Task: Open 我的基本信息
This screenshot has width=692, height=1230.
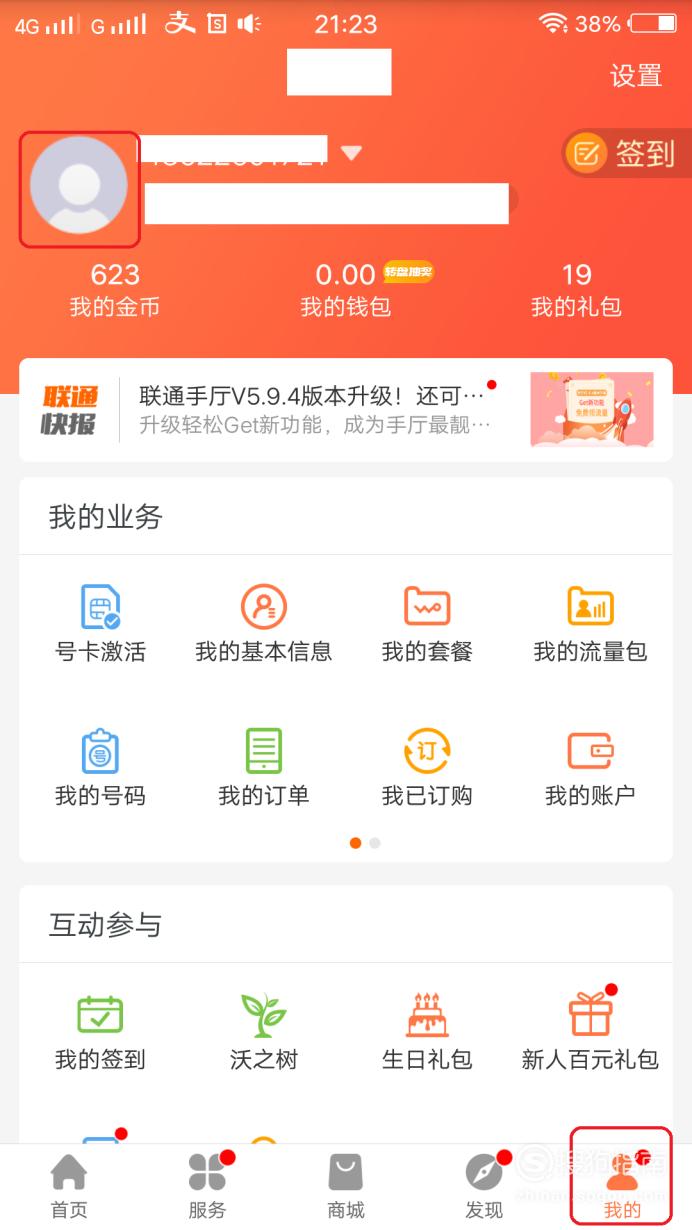Action: [263, 625]
